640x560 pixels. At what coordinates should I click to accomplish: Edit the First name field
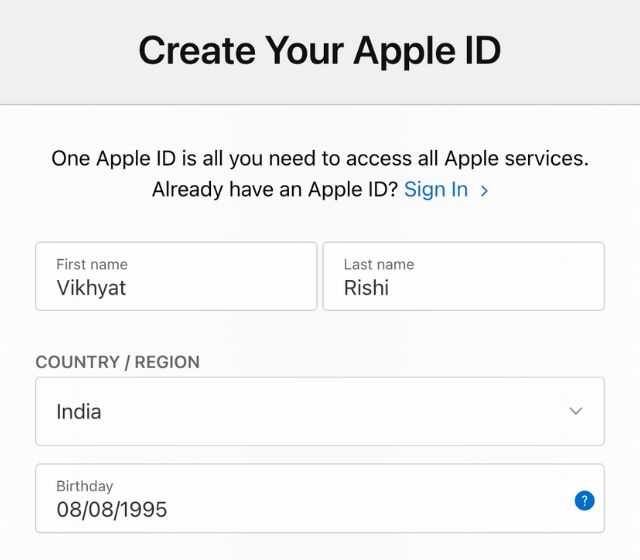tap(176, 276)
